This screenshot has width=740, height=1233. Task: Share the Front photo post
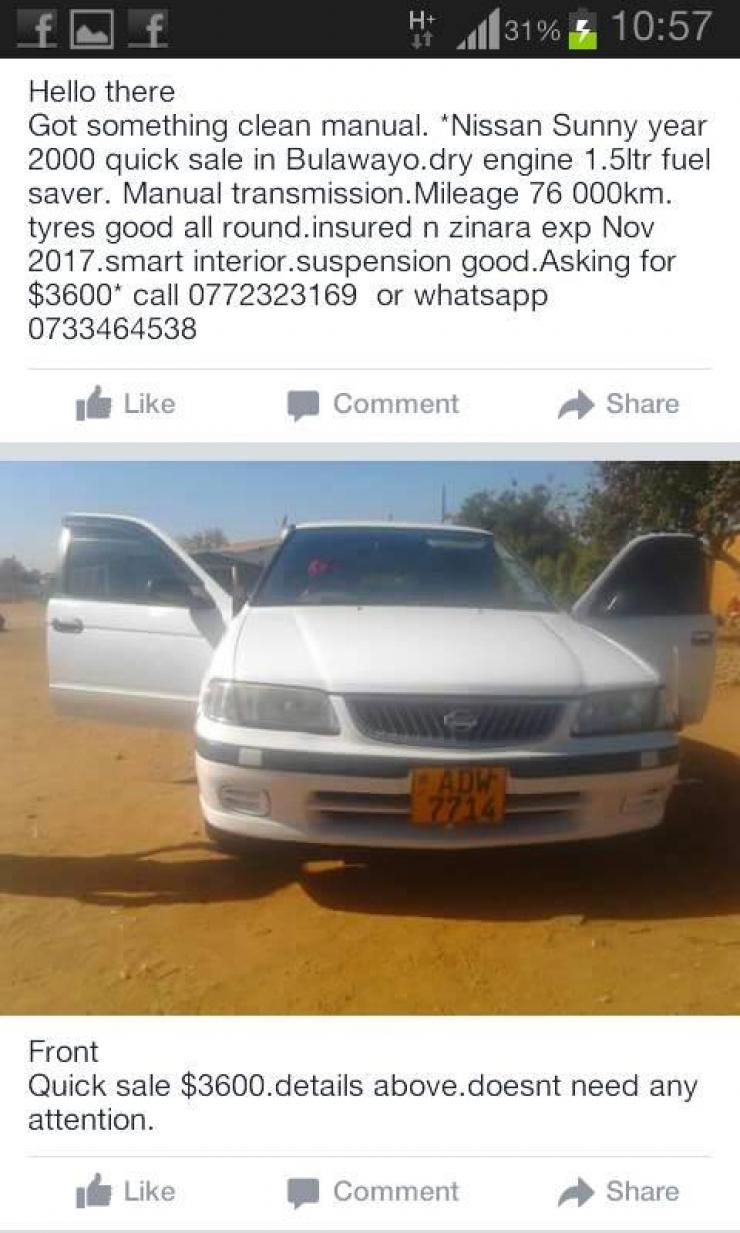[618, 1191]
